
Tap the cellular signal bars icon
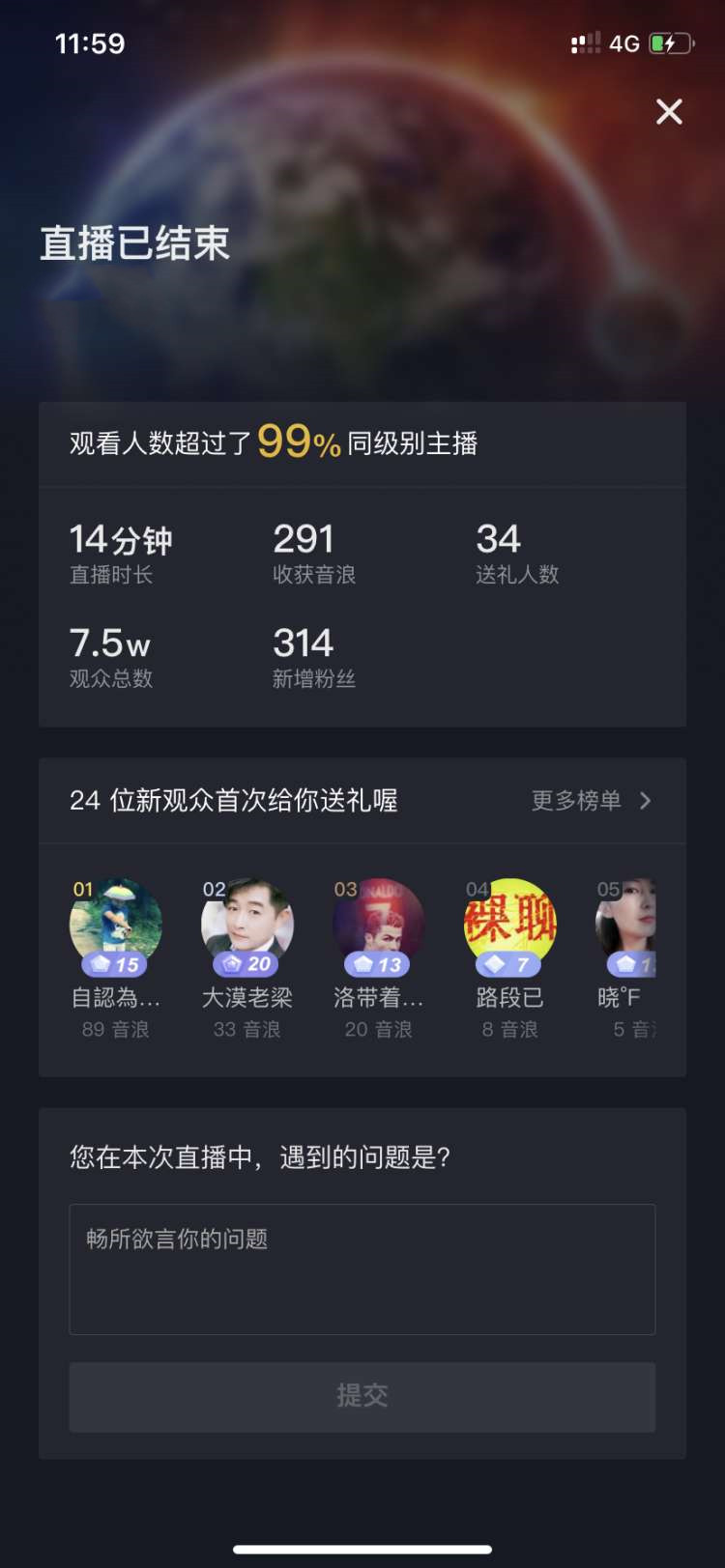pyautogui.click(x=584, y=43)
